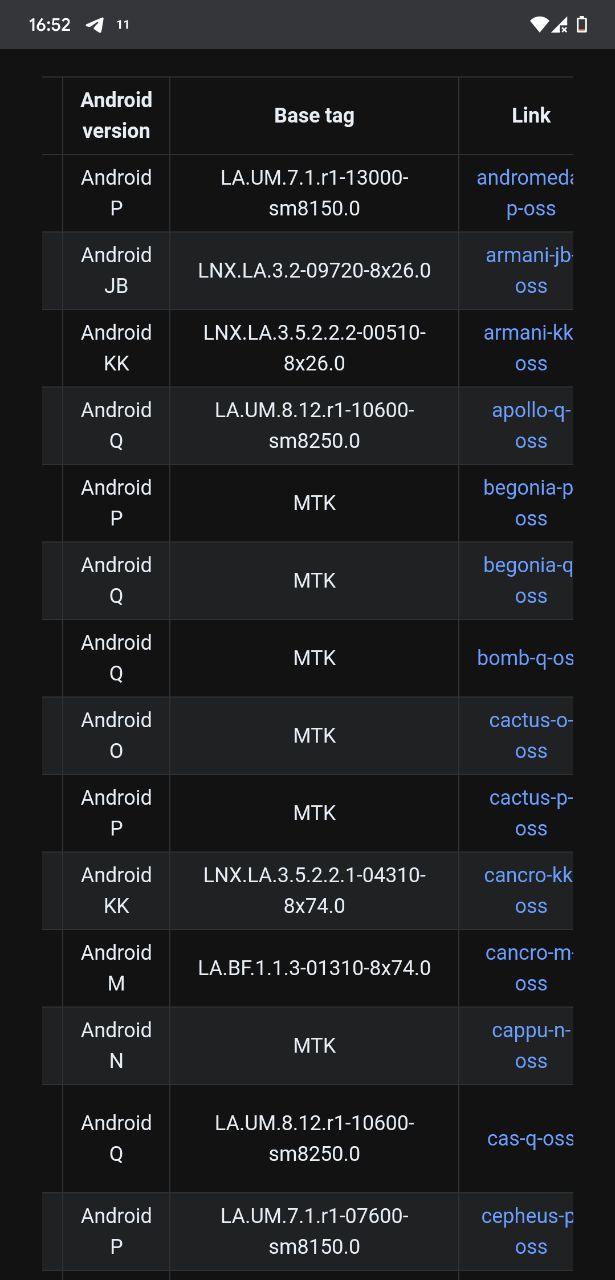
Task: Follow the cactus-p-oss link
Action: [x=531, y=813]
